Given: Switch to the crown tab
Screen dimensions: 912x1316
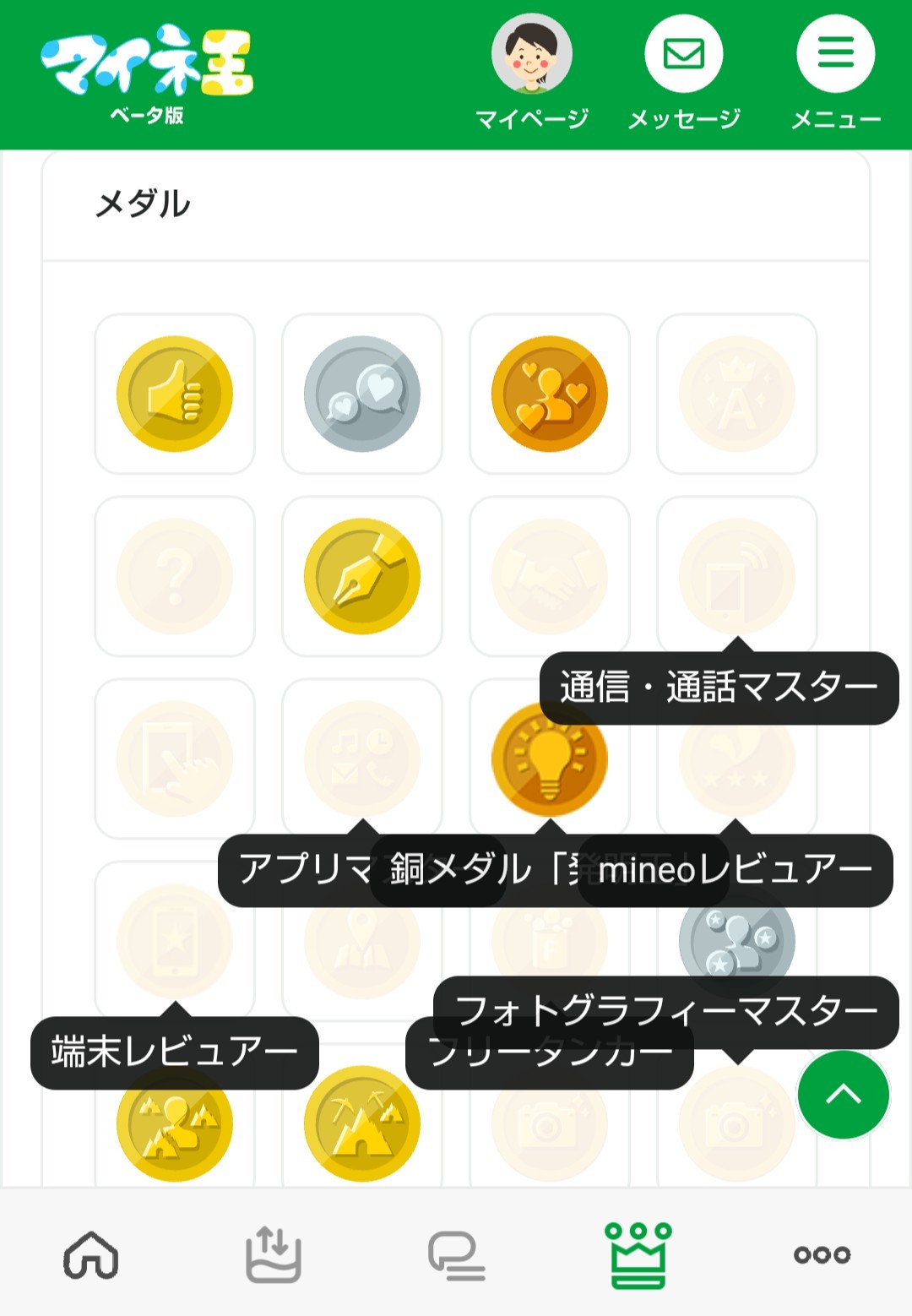Looking at the screenshot, I should point(638,1254).
